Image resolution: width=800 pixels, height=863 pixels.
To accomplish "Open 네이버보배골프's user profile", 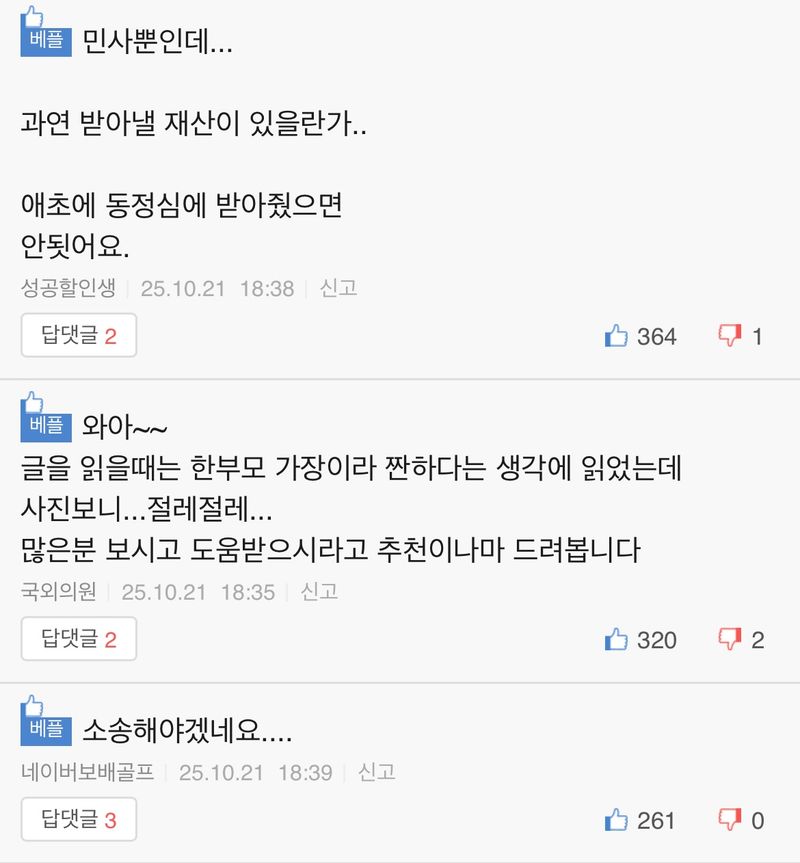I will [x=87, y=772].
